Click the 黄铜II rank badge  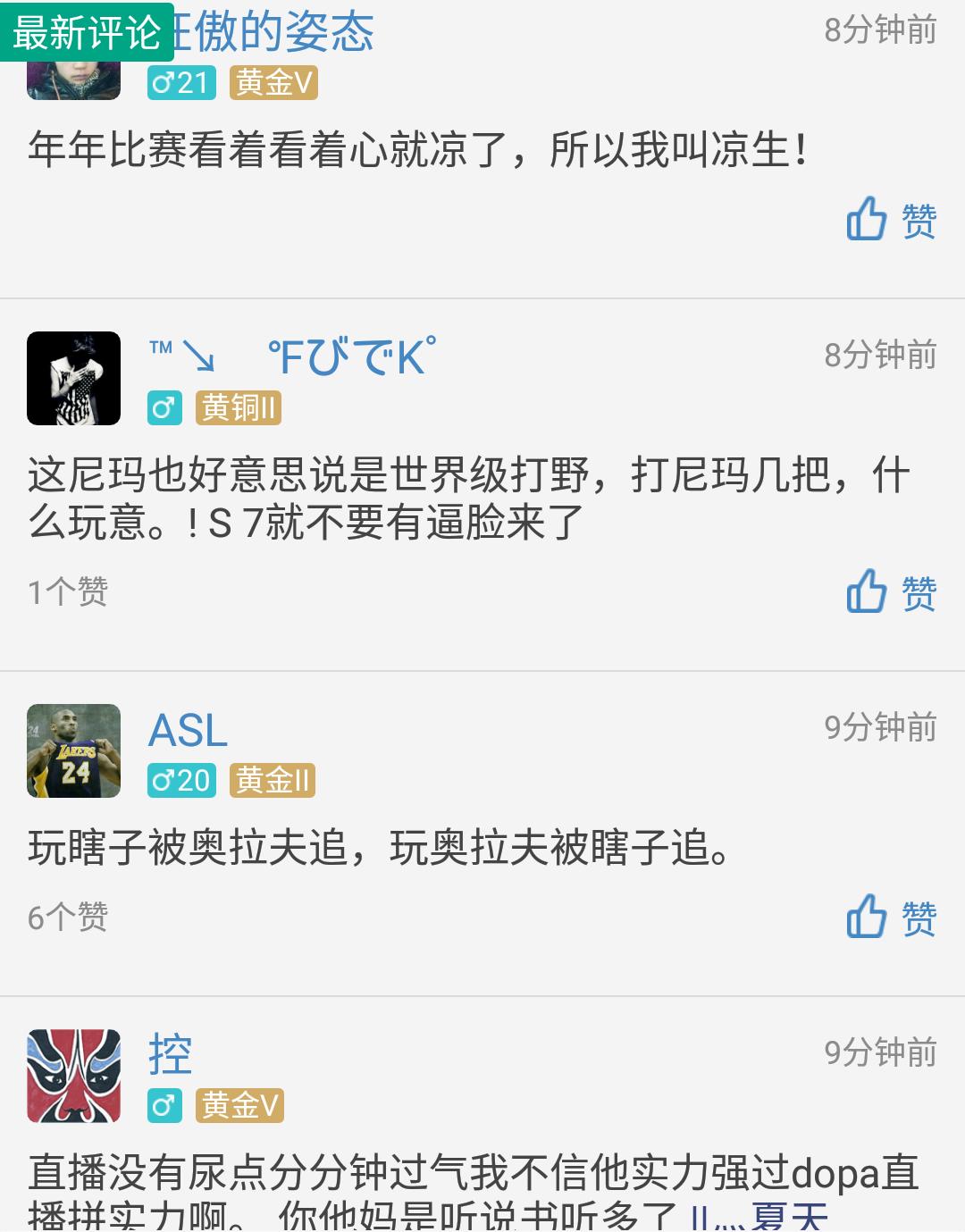tap(237, 409)
